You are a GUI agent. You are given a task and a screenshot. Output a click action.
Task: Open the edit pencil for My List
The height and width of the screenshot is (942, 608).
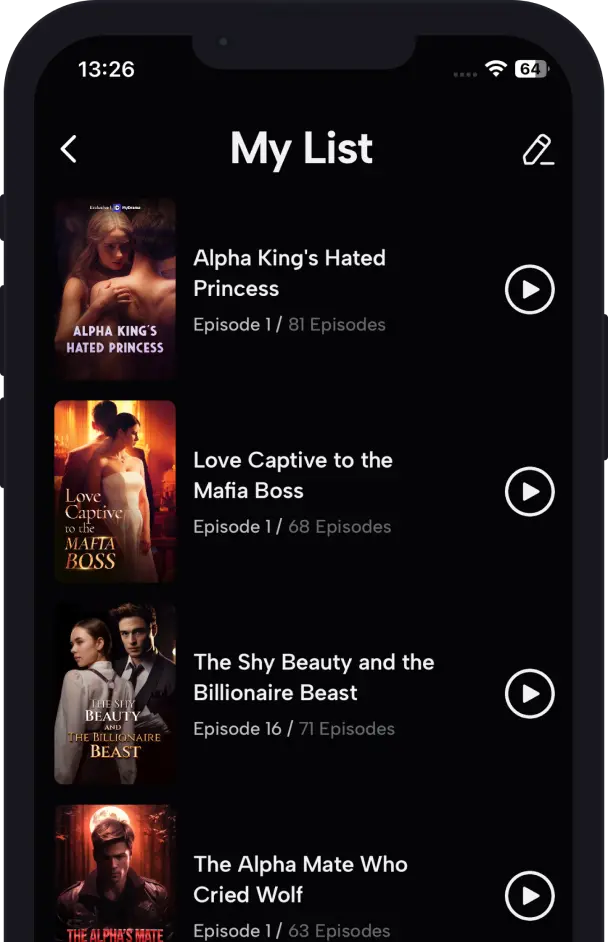pyautogui.click(x=537, y=150)
